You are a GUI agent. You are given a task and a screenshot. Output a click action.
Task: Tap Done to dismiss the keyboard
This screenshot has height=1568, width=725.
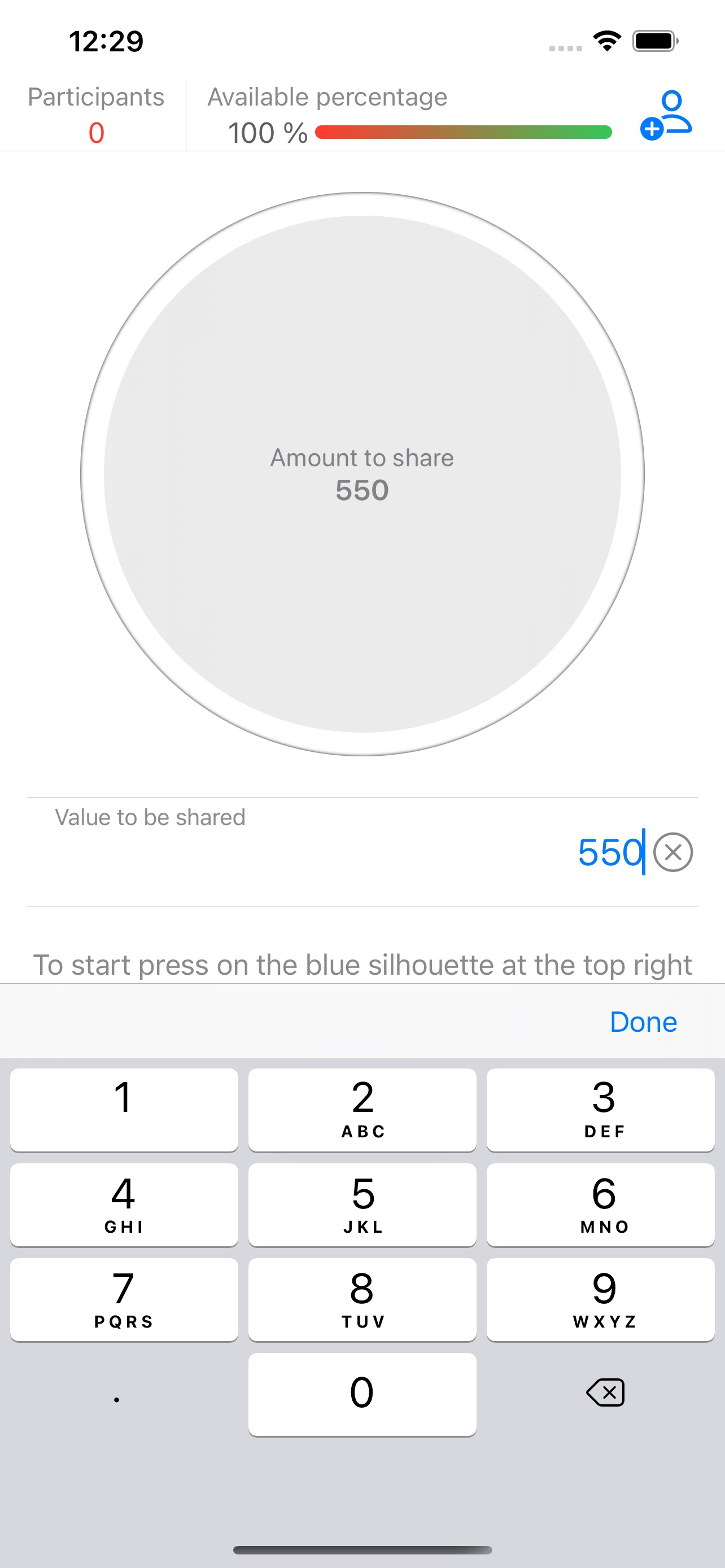click(644, 1022)
